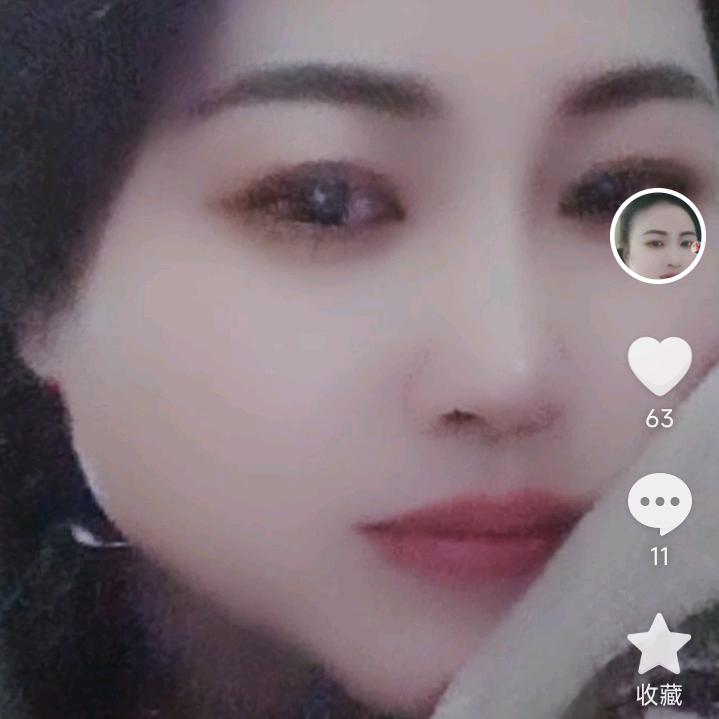The width and height of the screenshot is (719, 719).
Task: Like this video with the heart
Action: coord(659,366)
